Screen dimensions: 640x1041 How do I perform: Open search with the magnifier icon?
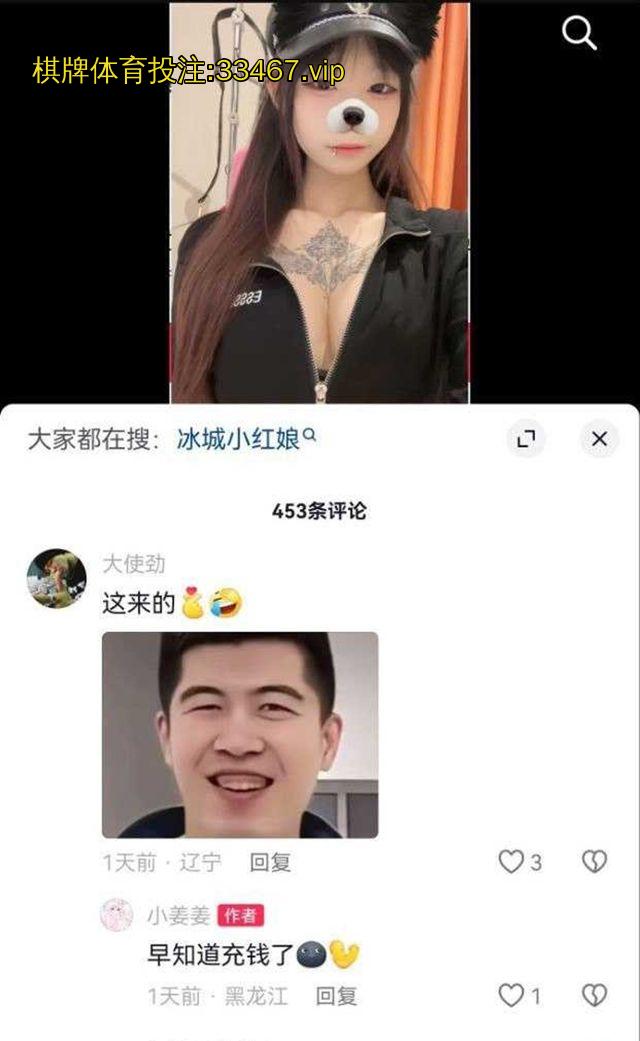pos(579,34)
